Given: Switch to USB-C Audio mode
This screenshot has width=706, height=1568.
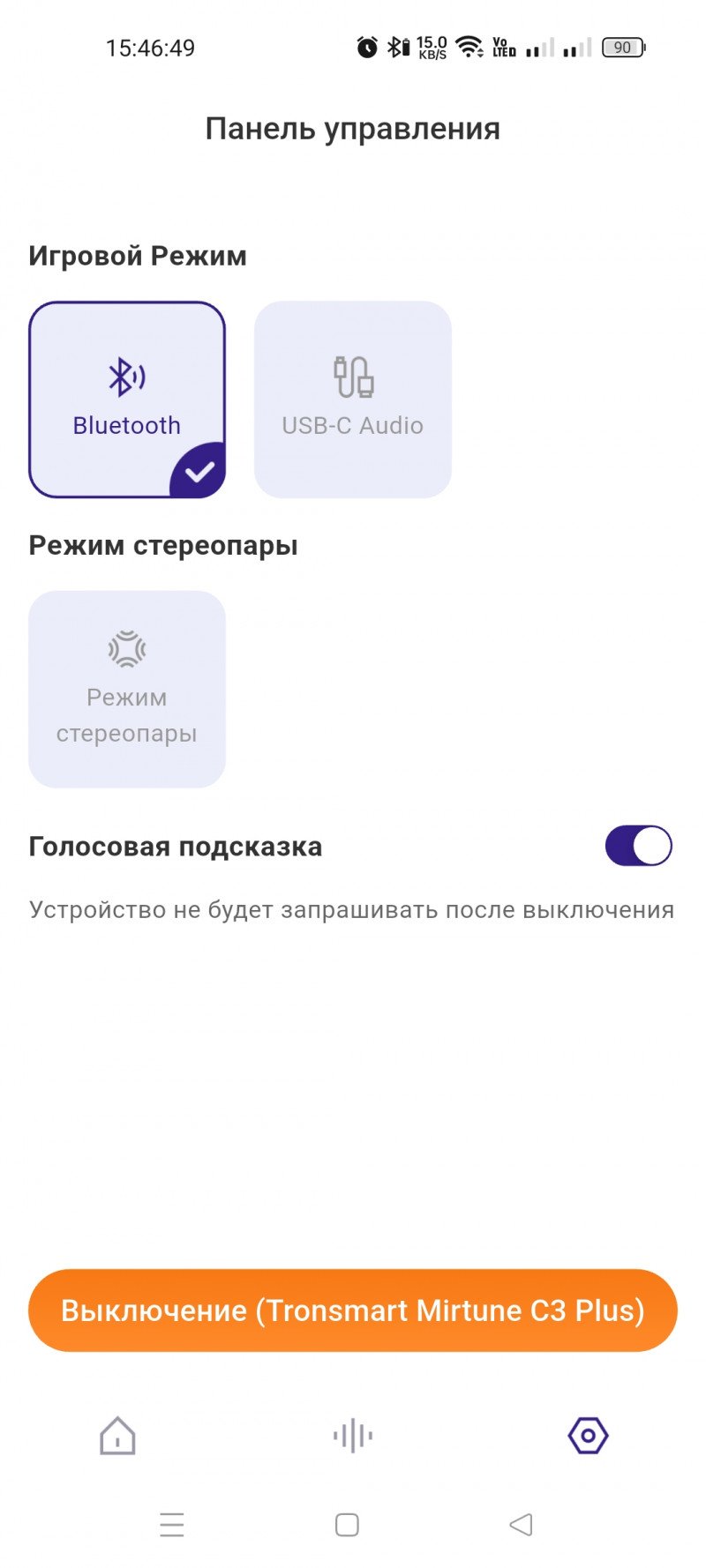Looking at the screenshot, I should 353,399.
